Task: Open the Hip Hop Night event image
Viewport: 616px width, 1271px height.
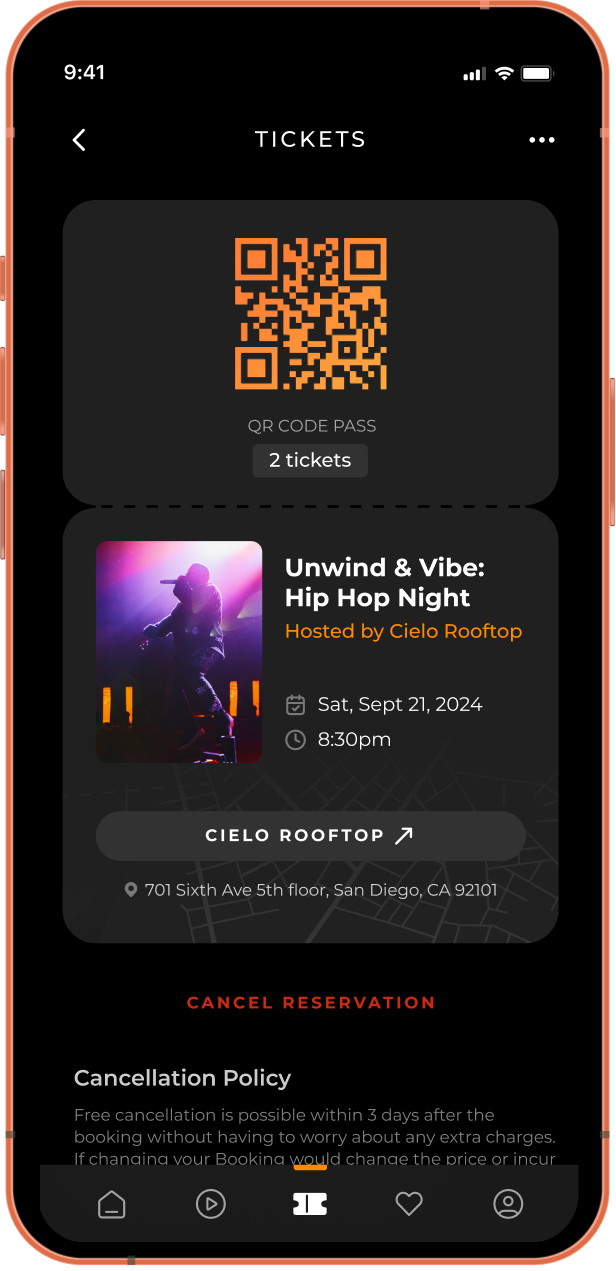Action: pyautogui.click(x=179, y=652)
